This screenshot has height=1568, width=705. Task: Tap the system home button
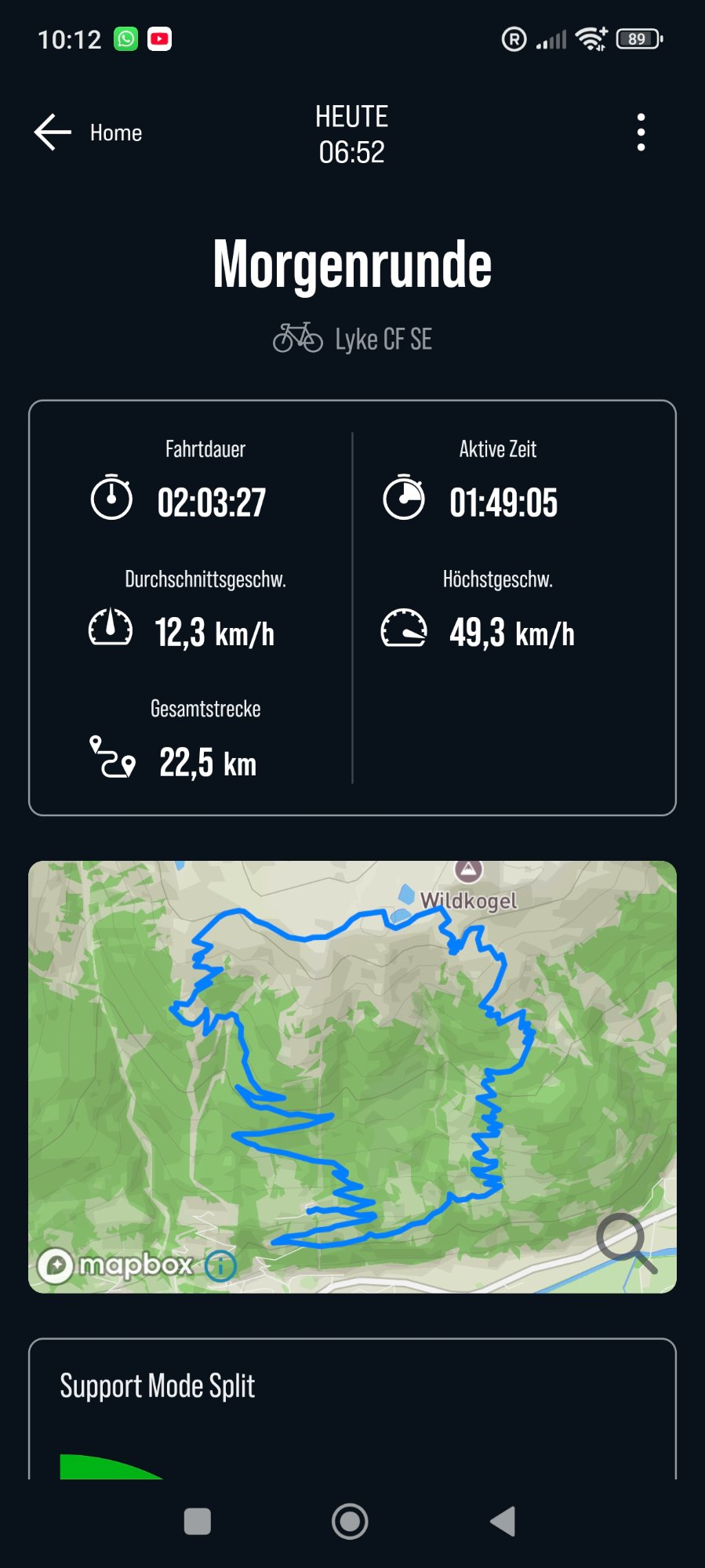point(351,1521)
